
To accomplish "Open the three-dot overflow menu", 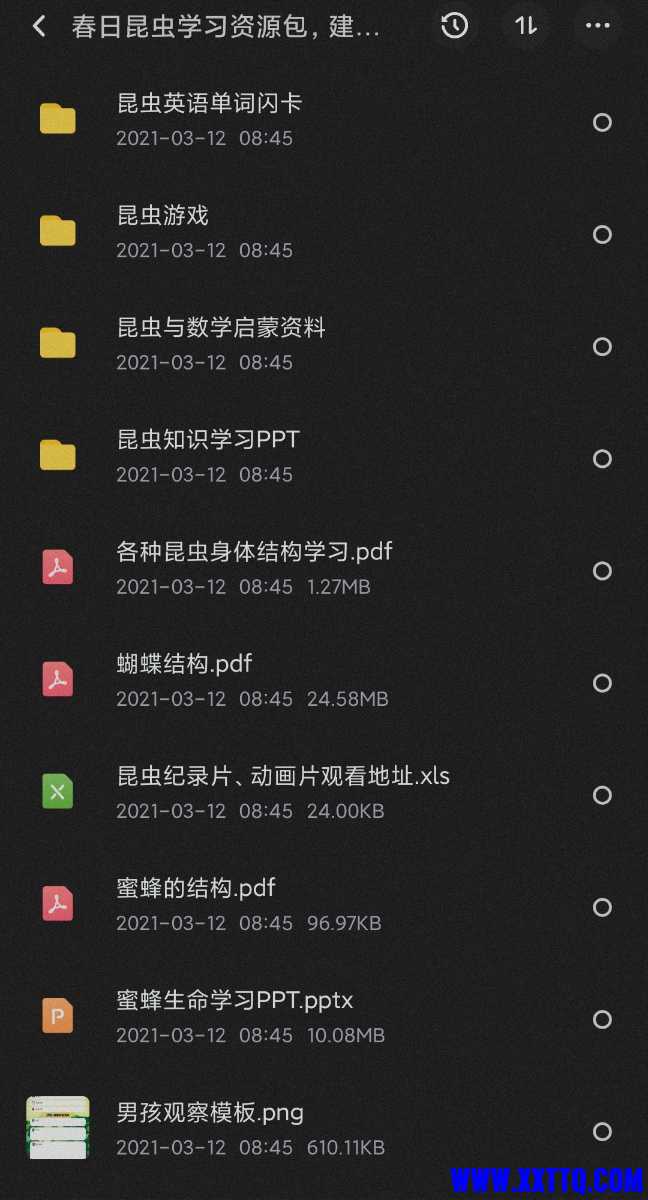I will [598, 26].
